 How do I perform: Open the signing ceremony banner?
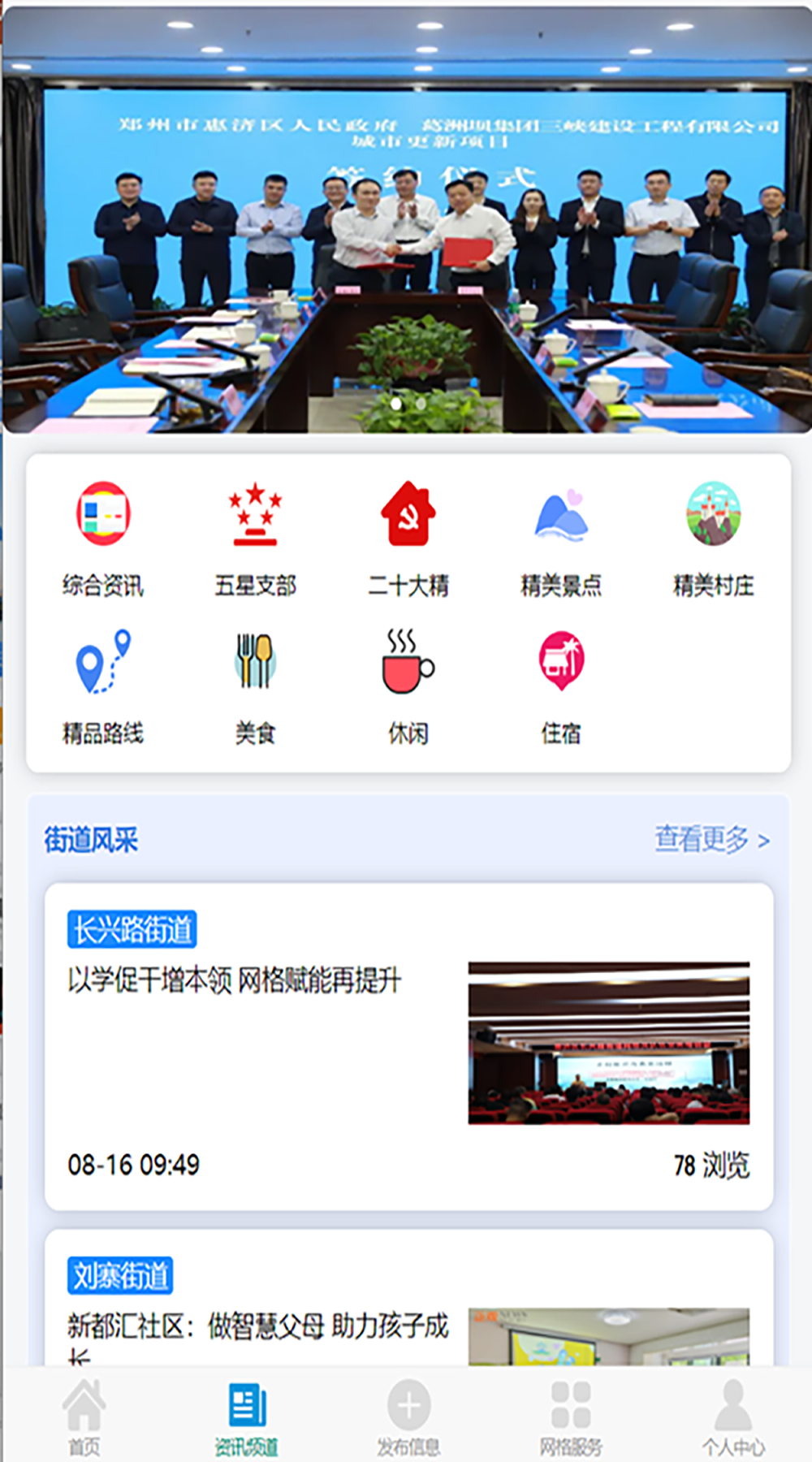point(406,219)
